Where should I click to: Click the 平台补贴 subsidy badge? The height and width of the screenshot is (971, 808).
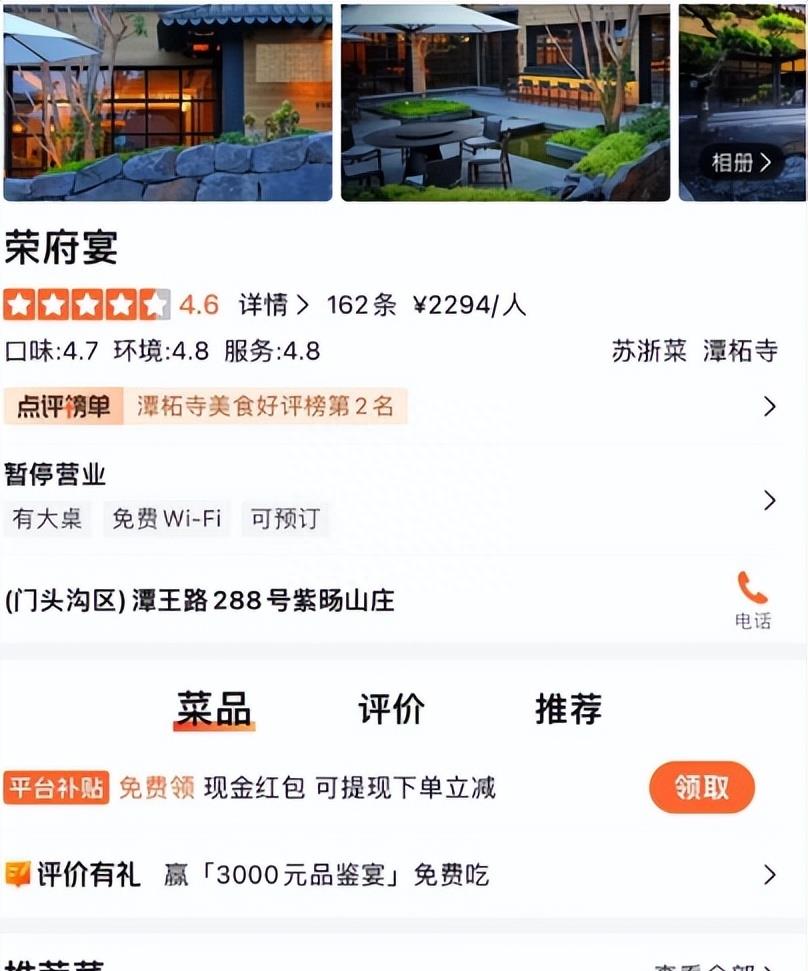56,788
